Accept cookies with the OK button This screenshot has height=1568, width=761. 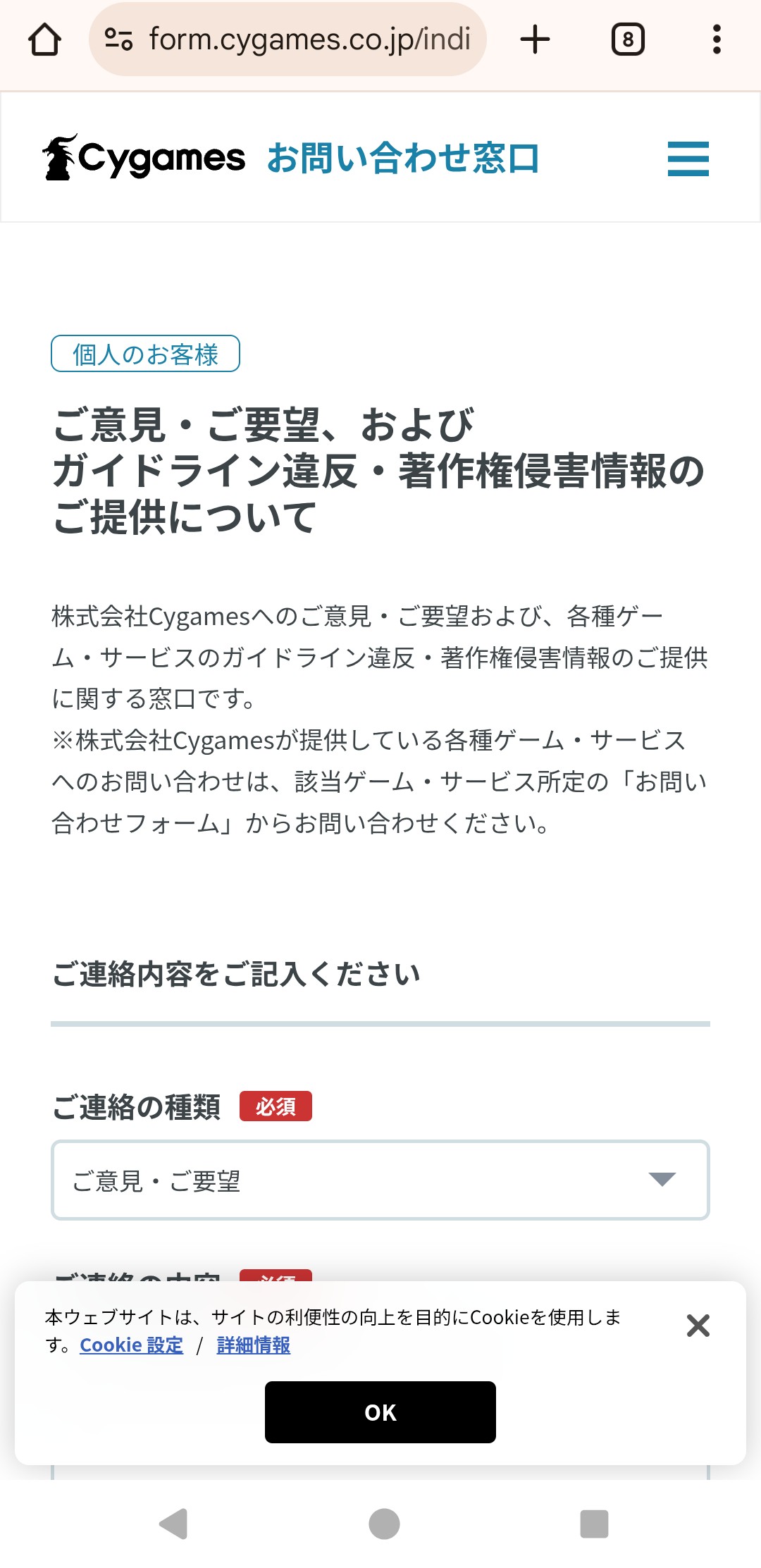click(x=380, y=1412)
